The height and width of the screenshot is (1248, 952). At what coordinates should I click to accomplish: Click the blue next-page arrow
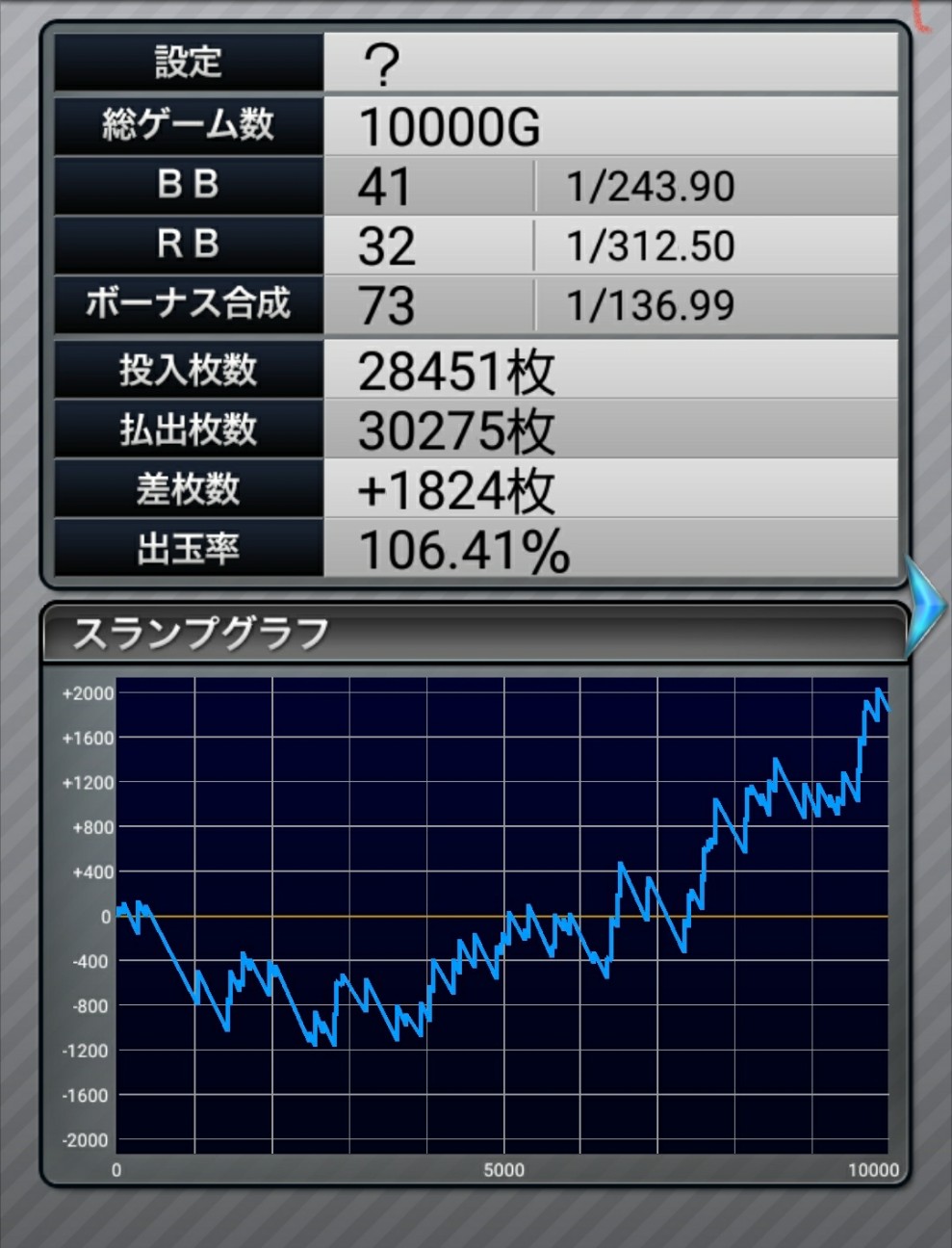pyautogui.click(x=923, y=607)
